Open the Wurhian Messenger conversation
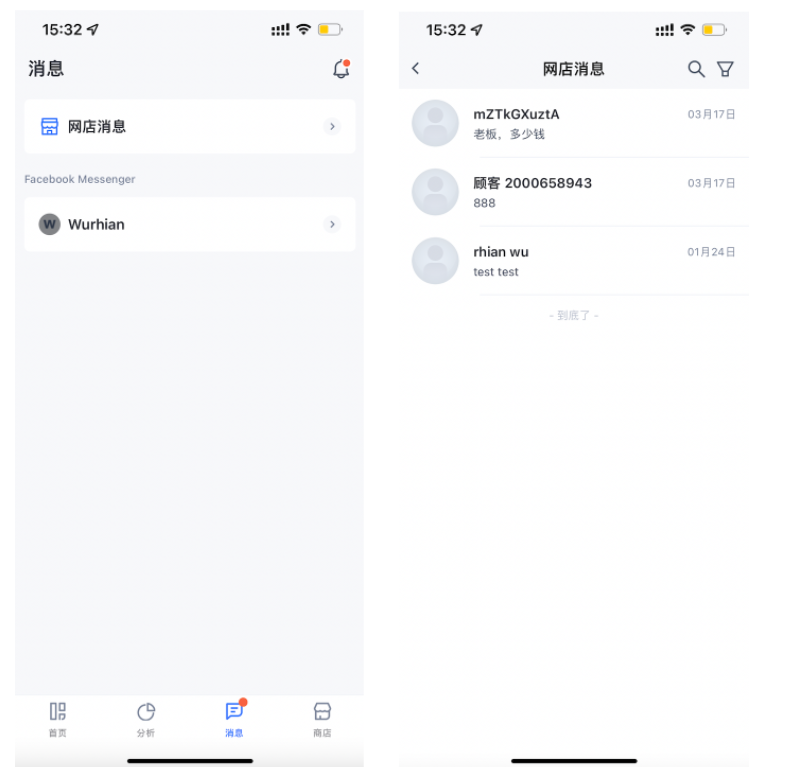The height and width of the screenshot is (767, 787). (x=190, y=224)
